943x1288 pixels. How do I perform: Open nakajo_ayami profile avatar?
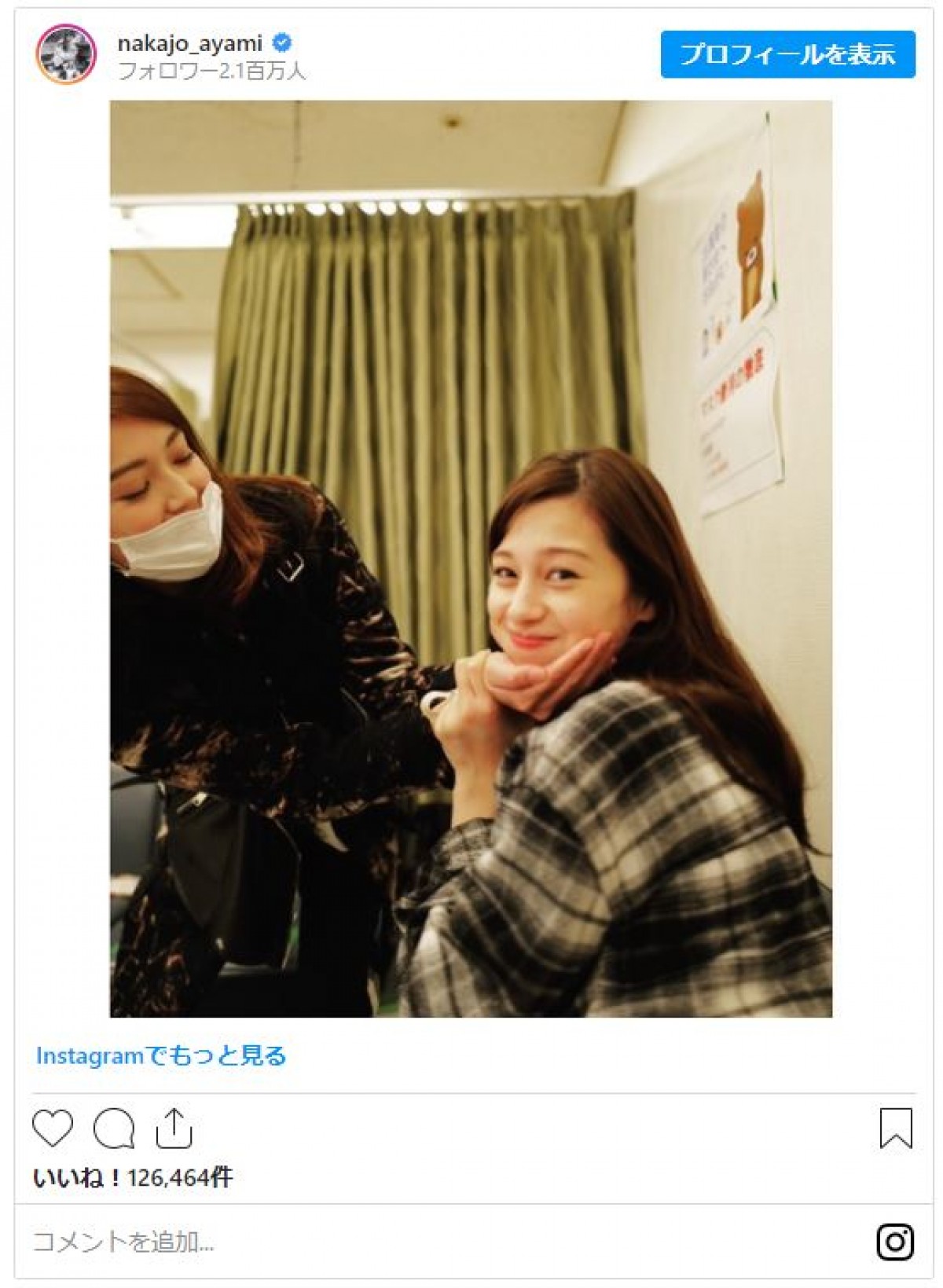(x=66, y=53)
